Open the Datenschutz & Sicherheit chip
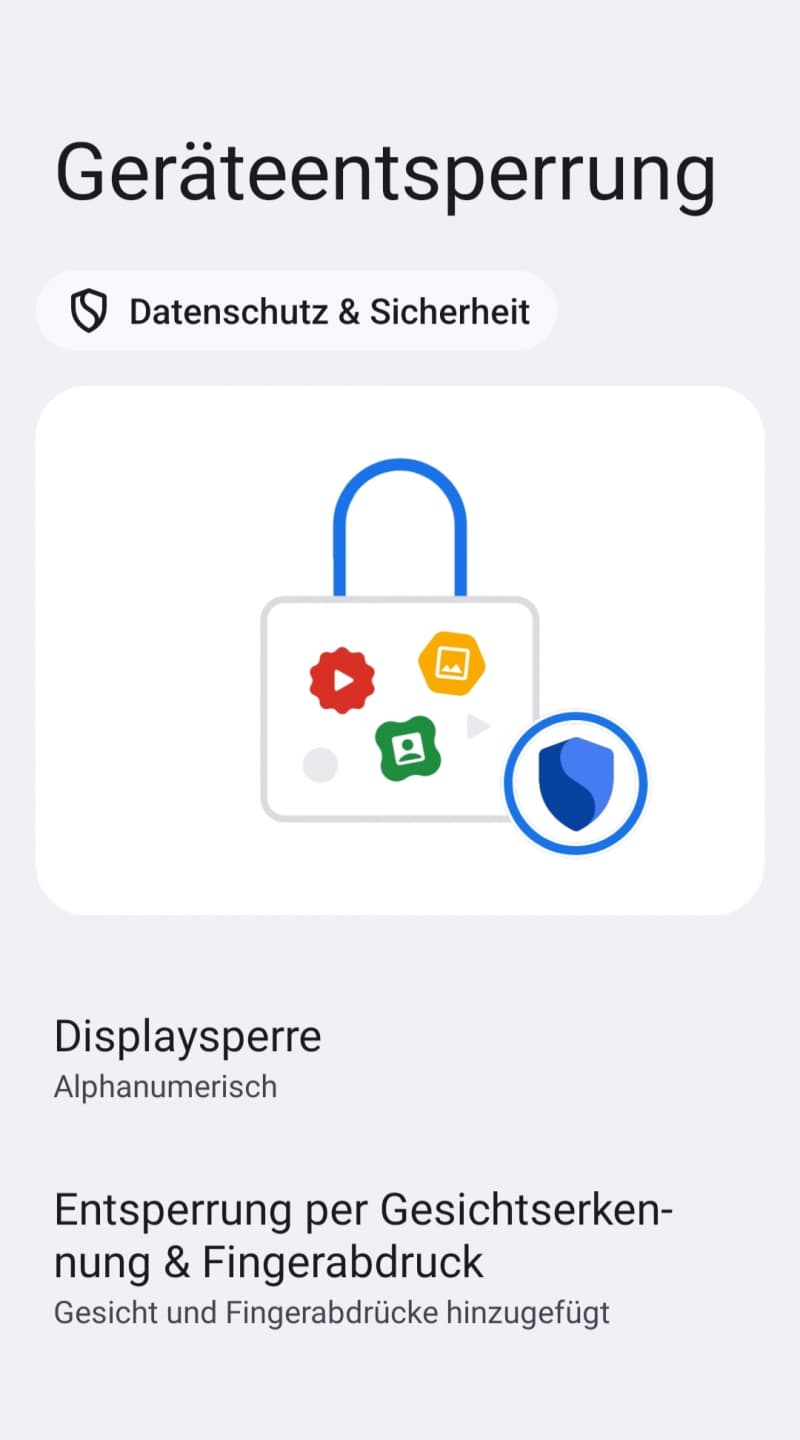800x1440 pixels. 296,311
